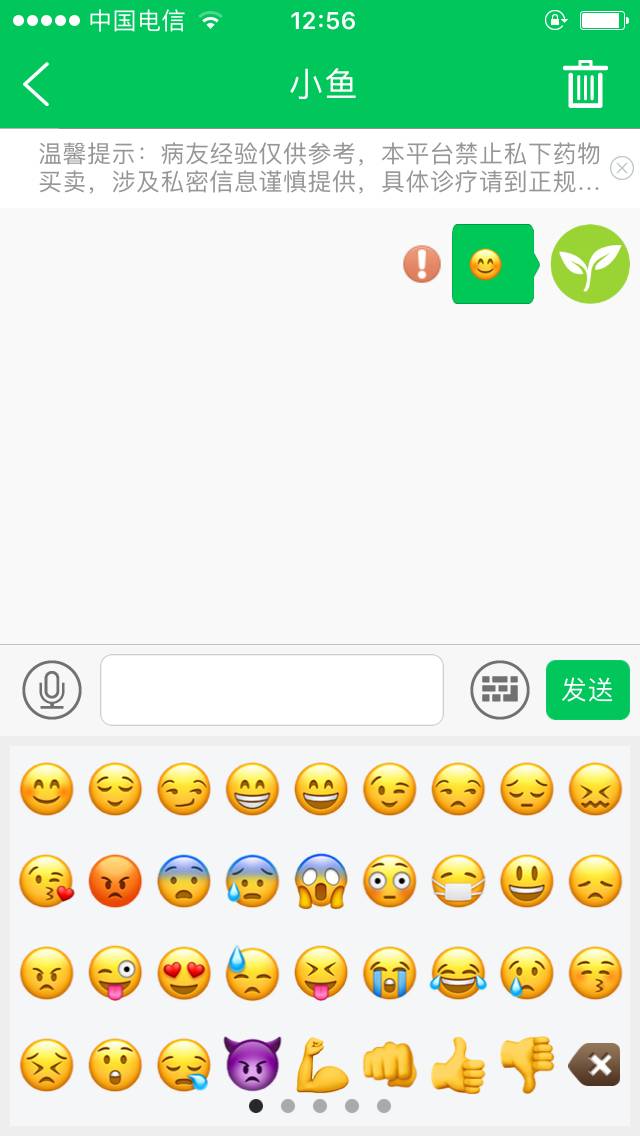Viewport: 640px width, 1136px height.
Task: Insert the purple devil emoji
Action: pyautogui.click(x=252, y=1065)
